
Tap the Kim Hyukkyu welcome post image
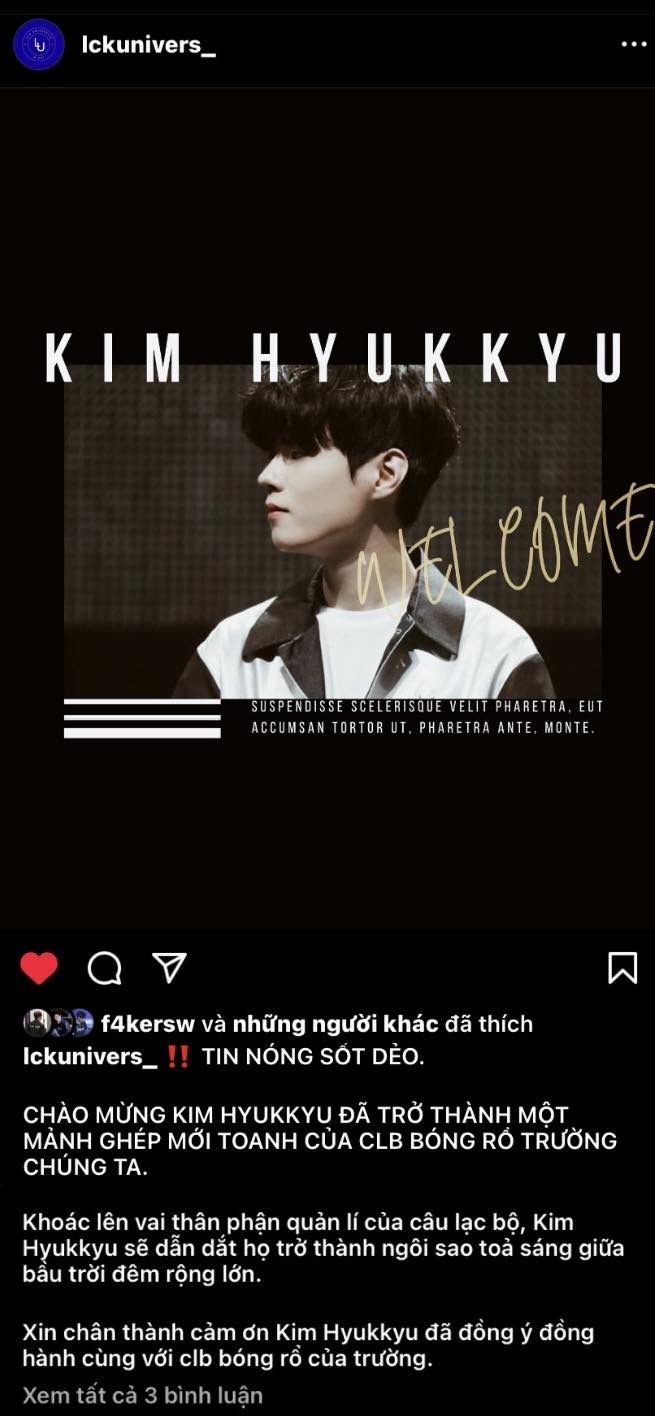click(328, 510)
